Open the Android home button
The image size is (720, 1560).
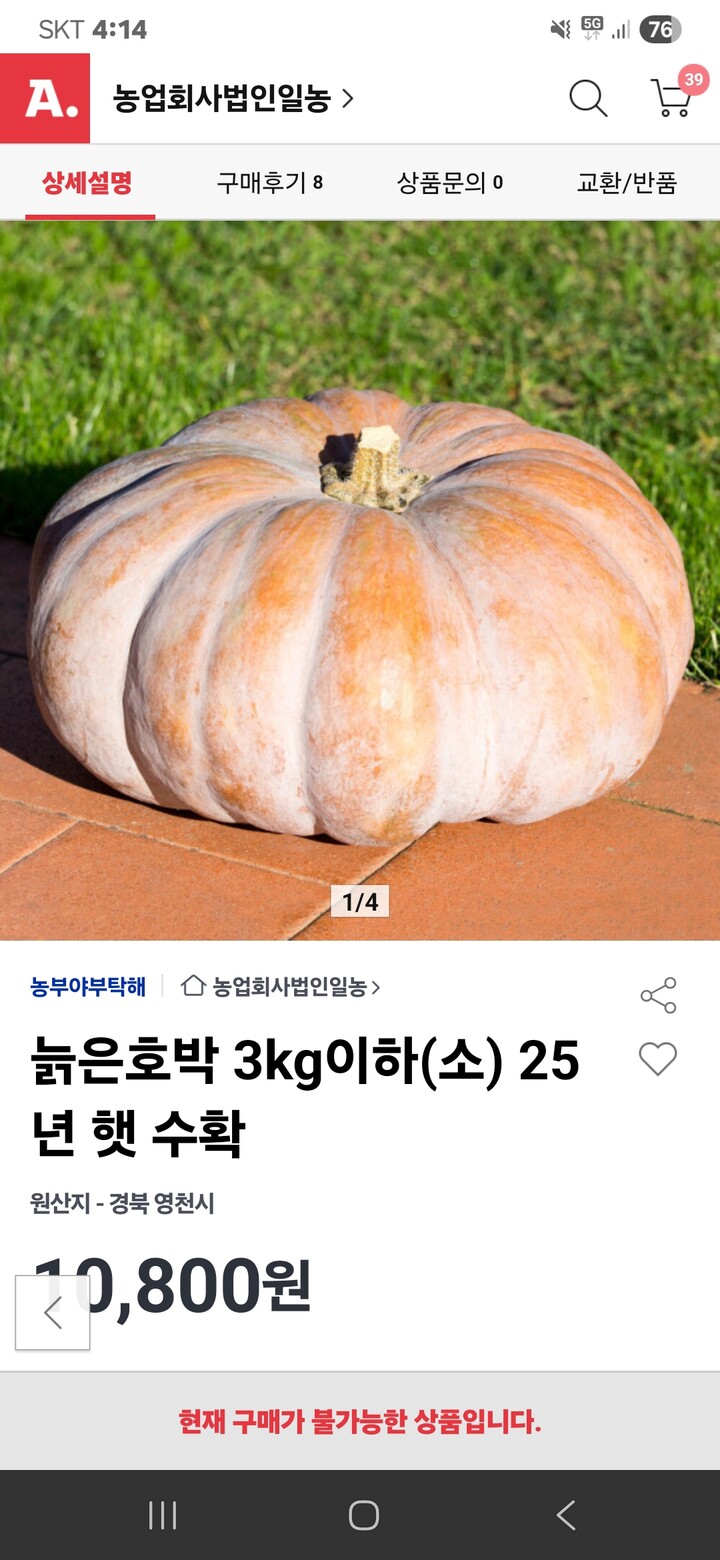tap(360, 1514)
